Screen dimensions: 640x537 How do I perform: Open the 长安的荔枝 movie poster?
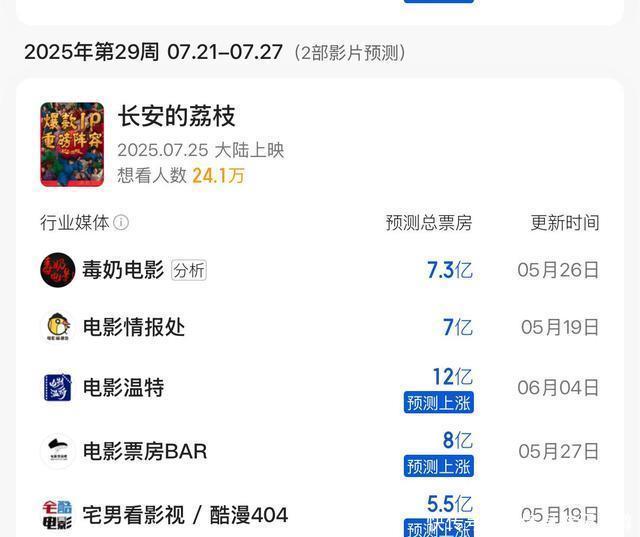tap(72, 144)
